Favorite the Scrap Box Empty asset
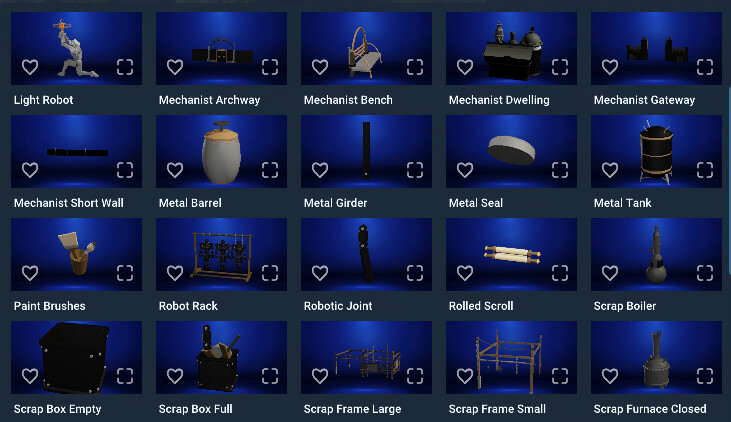 30,376
